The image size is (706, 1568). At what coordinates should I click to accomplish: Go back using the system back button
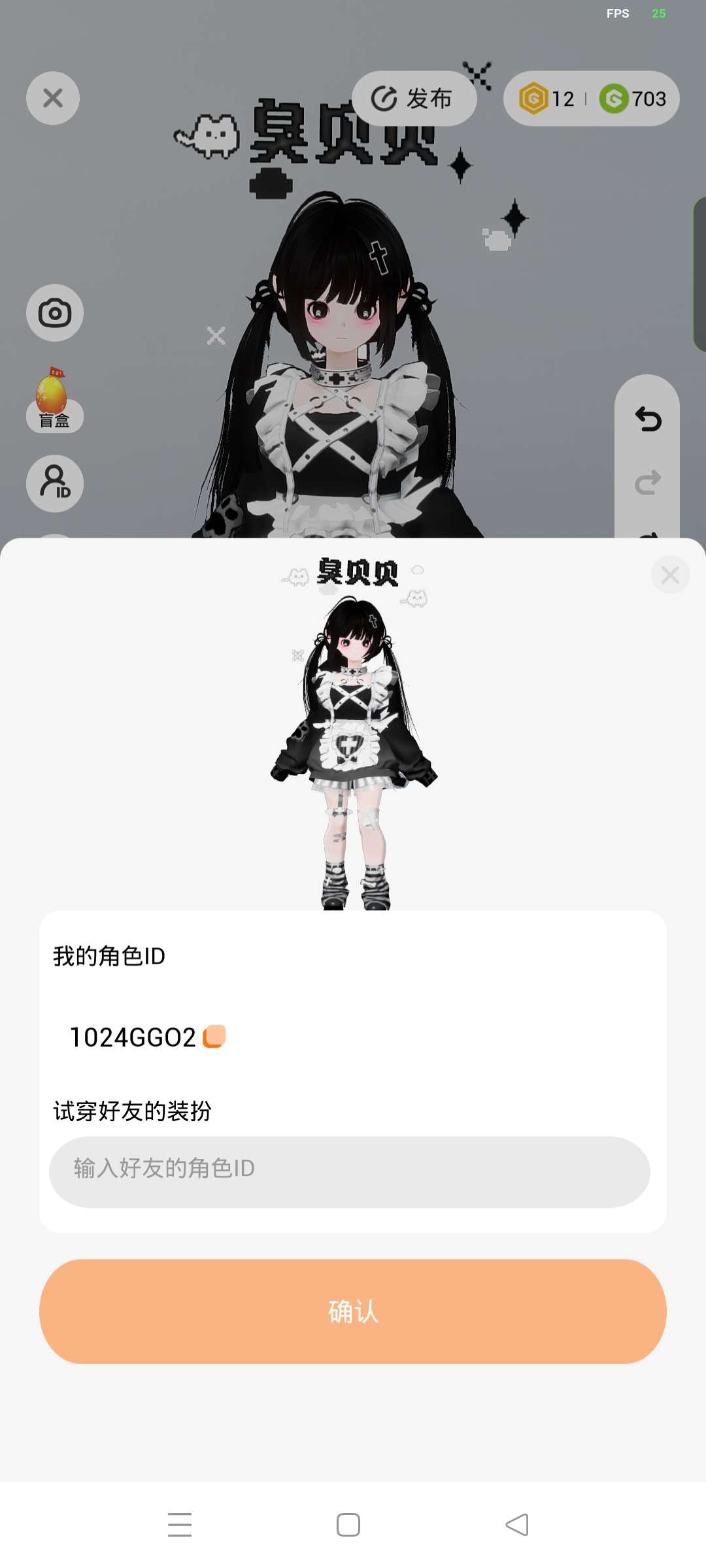pos(517,1525)
